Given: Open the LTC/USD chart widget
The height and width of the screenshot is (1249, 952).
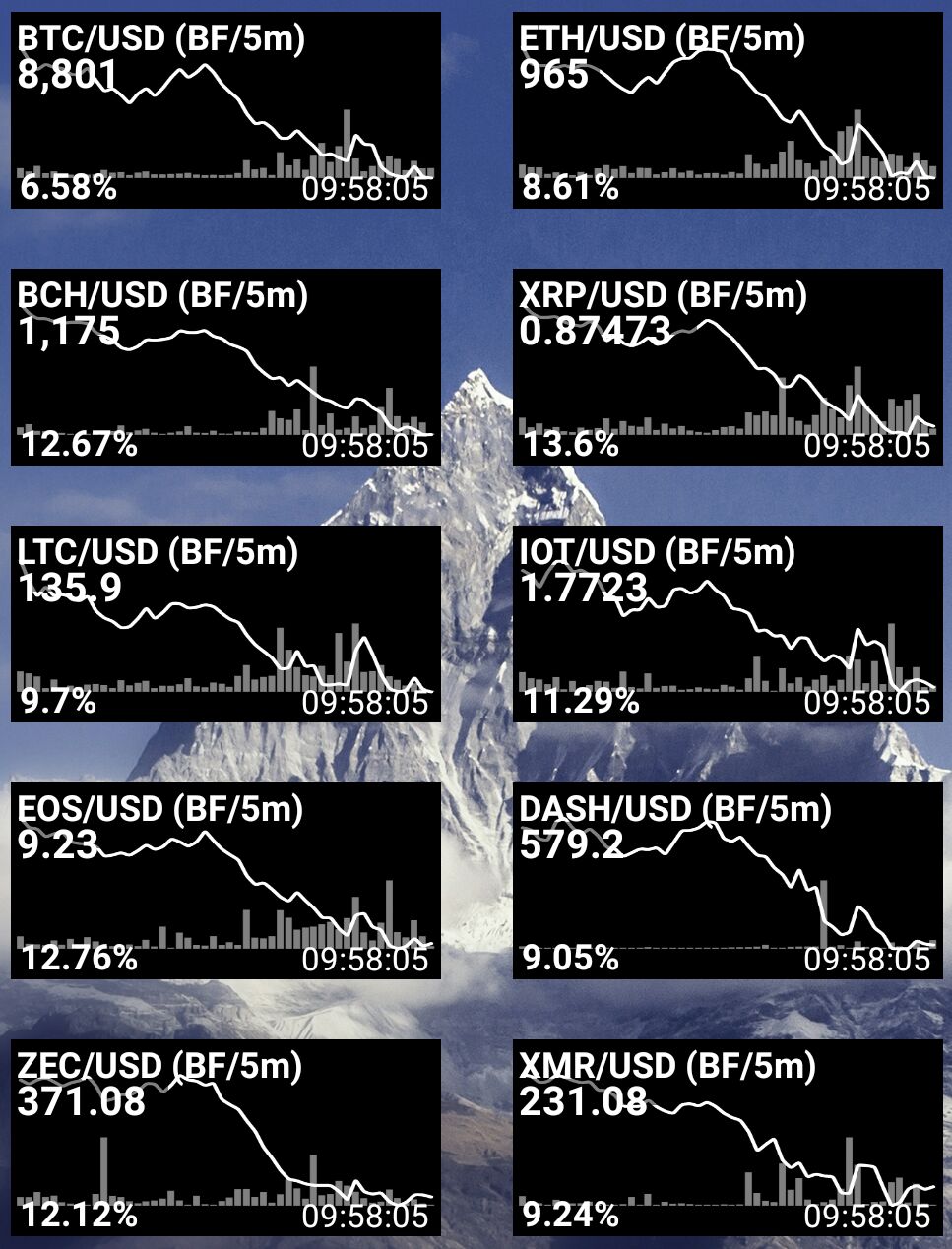Looking at the screenshot, I should pos(225,624).
